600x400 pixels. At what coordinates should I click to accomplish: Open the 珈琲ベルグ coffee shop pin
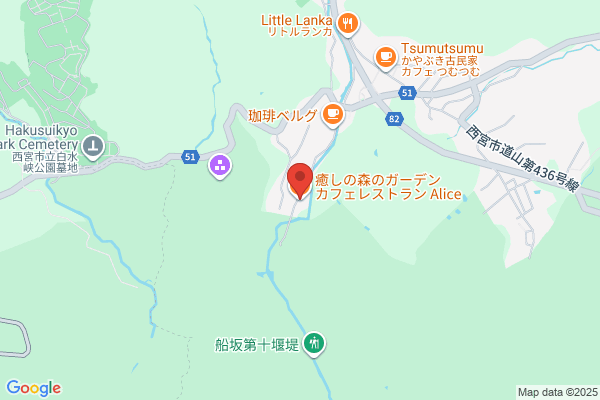pyautogui.click(x=333, y=115)
